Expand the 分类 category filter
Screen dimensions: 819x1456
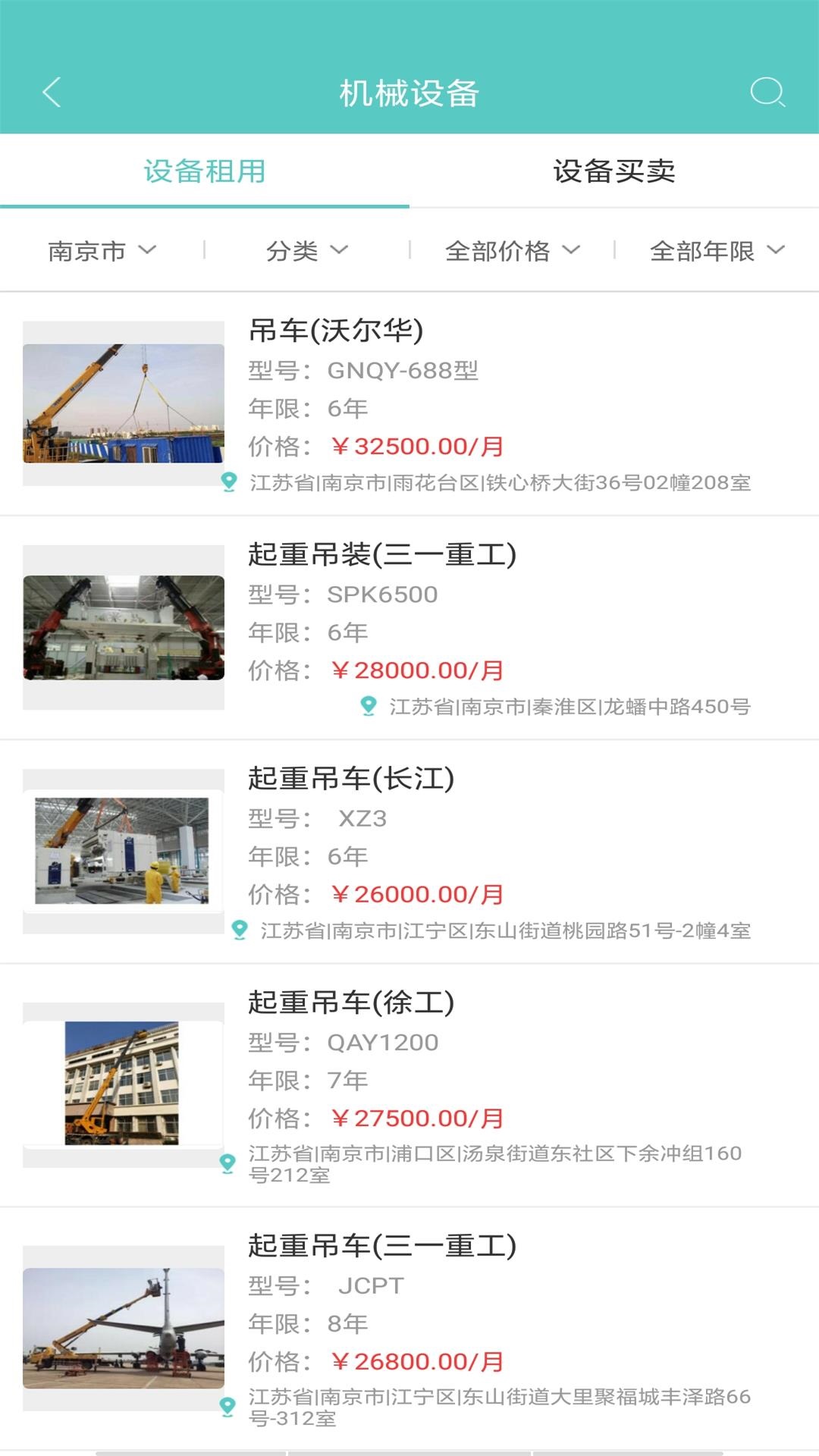(306, 250)
